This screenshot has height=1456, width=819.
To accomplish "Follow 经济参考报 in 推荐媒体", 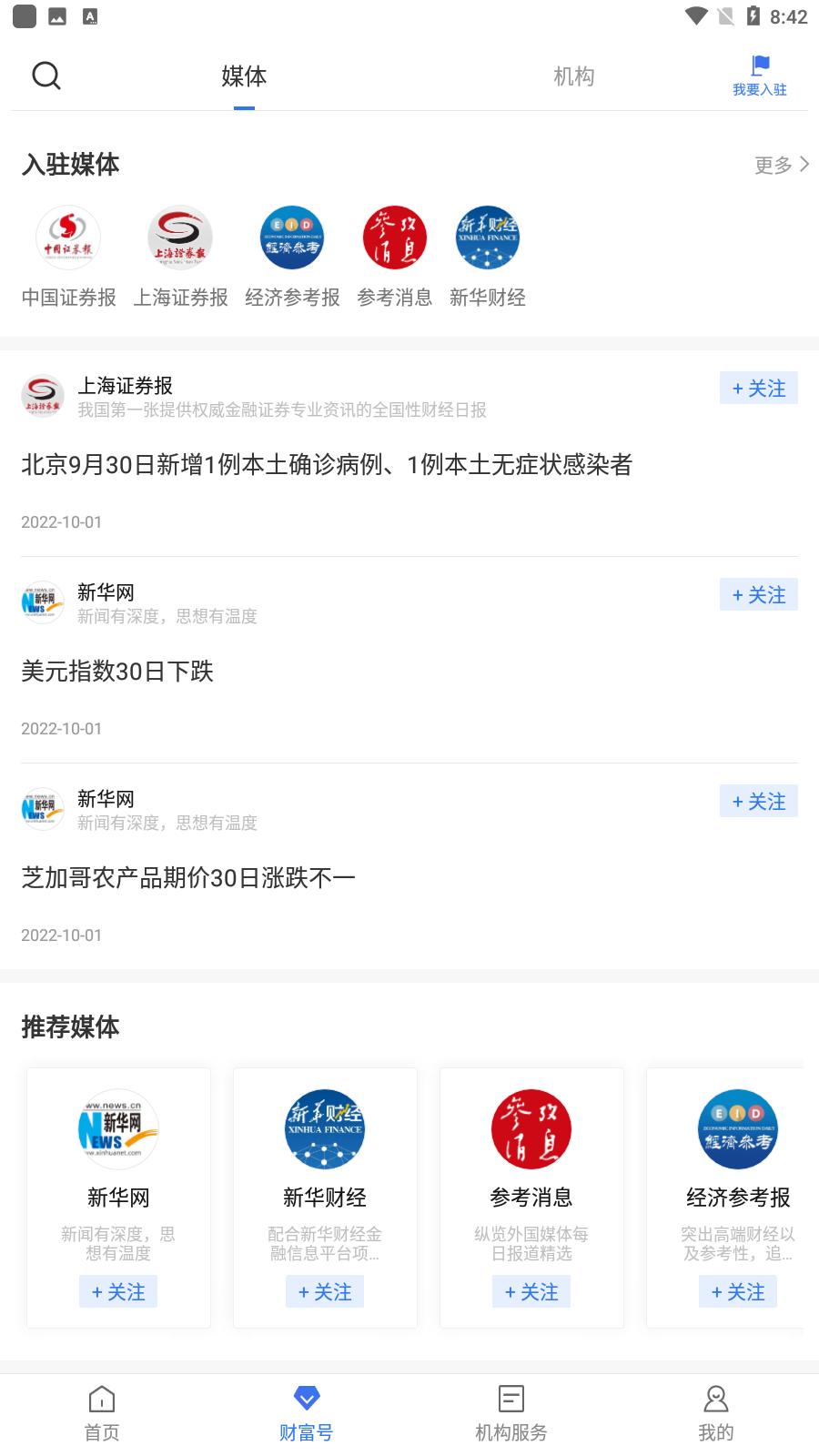I will [738, 1292].
